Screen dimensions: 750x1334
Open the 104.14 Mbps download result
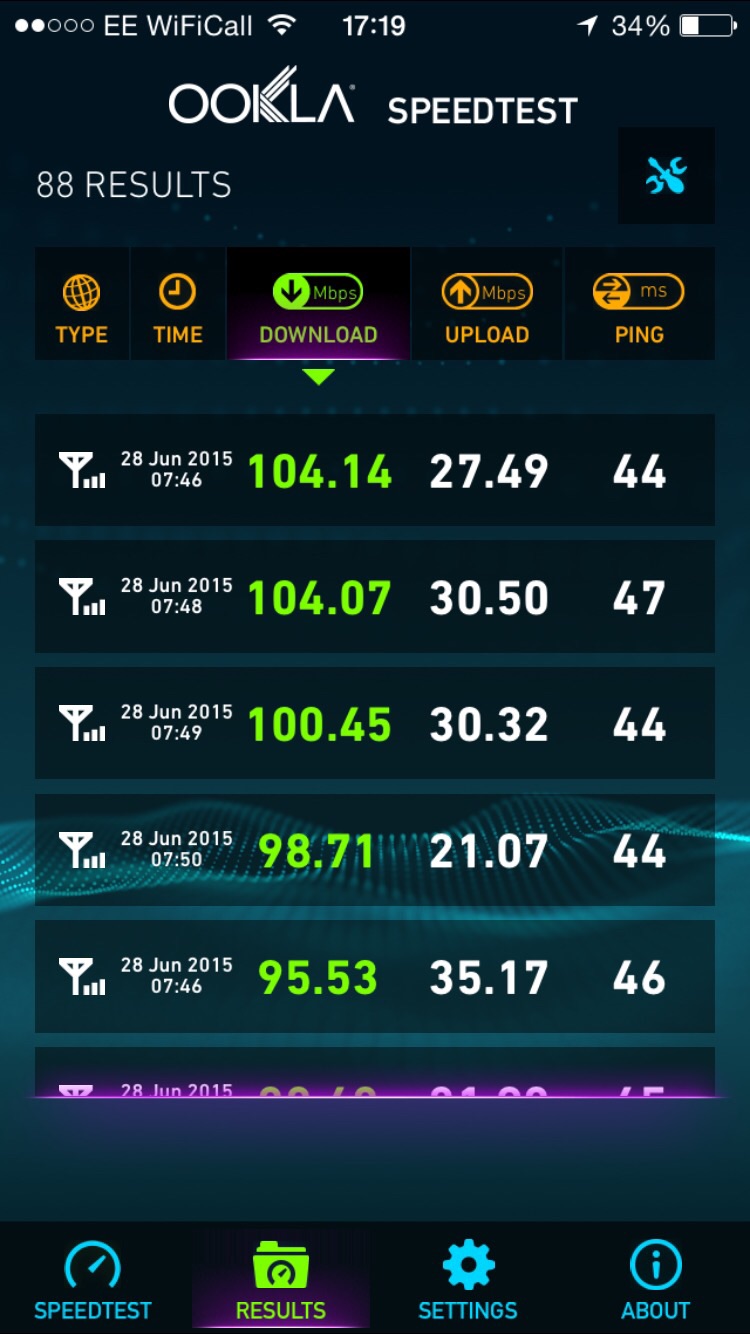[374, 471]
